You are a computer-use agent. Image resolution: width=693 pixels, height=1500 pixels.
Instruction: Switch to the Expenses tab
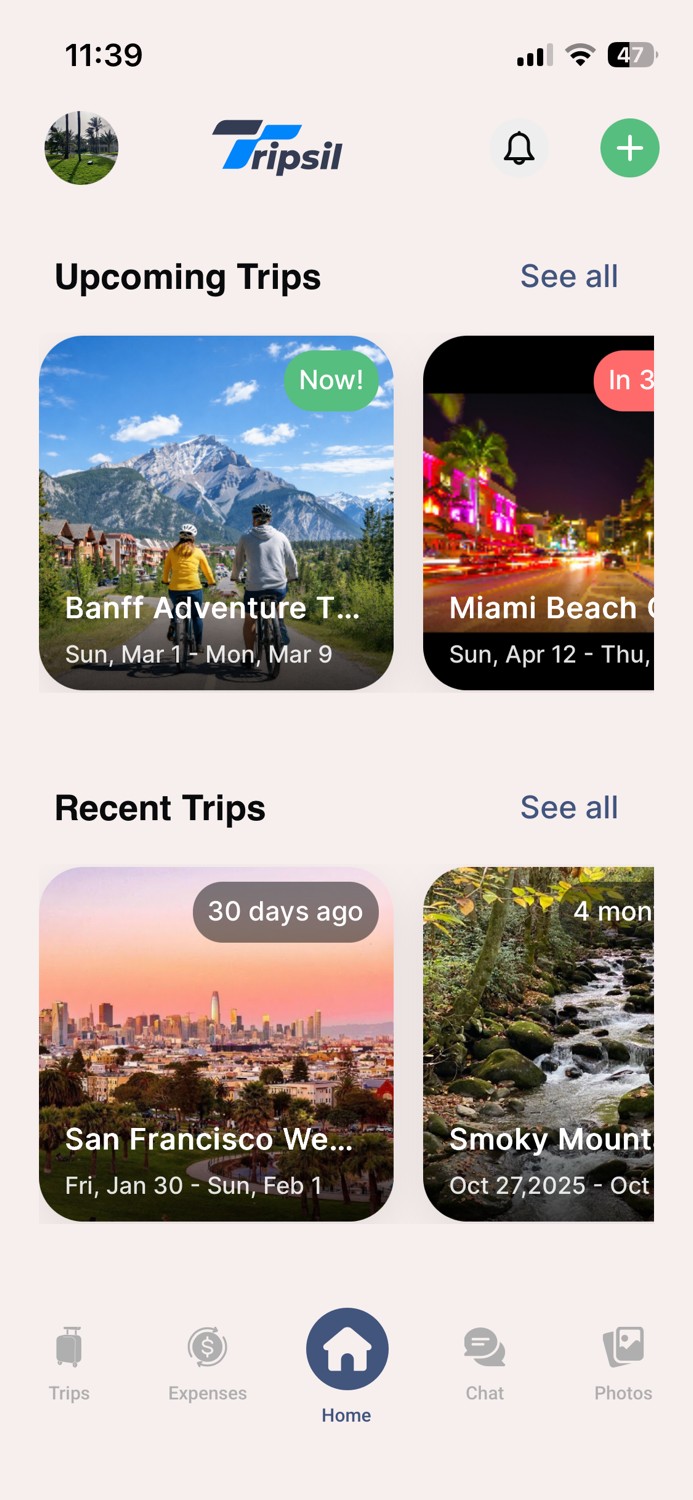(x=207, y=1363)
